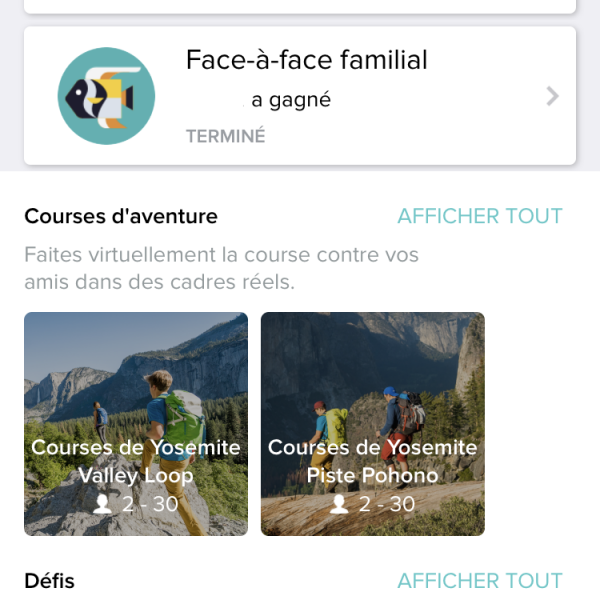Screen dimensions: 600x600
Task: View all Défis
Action: [480, 581]
